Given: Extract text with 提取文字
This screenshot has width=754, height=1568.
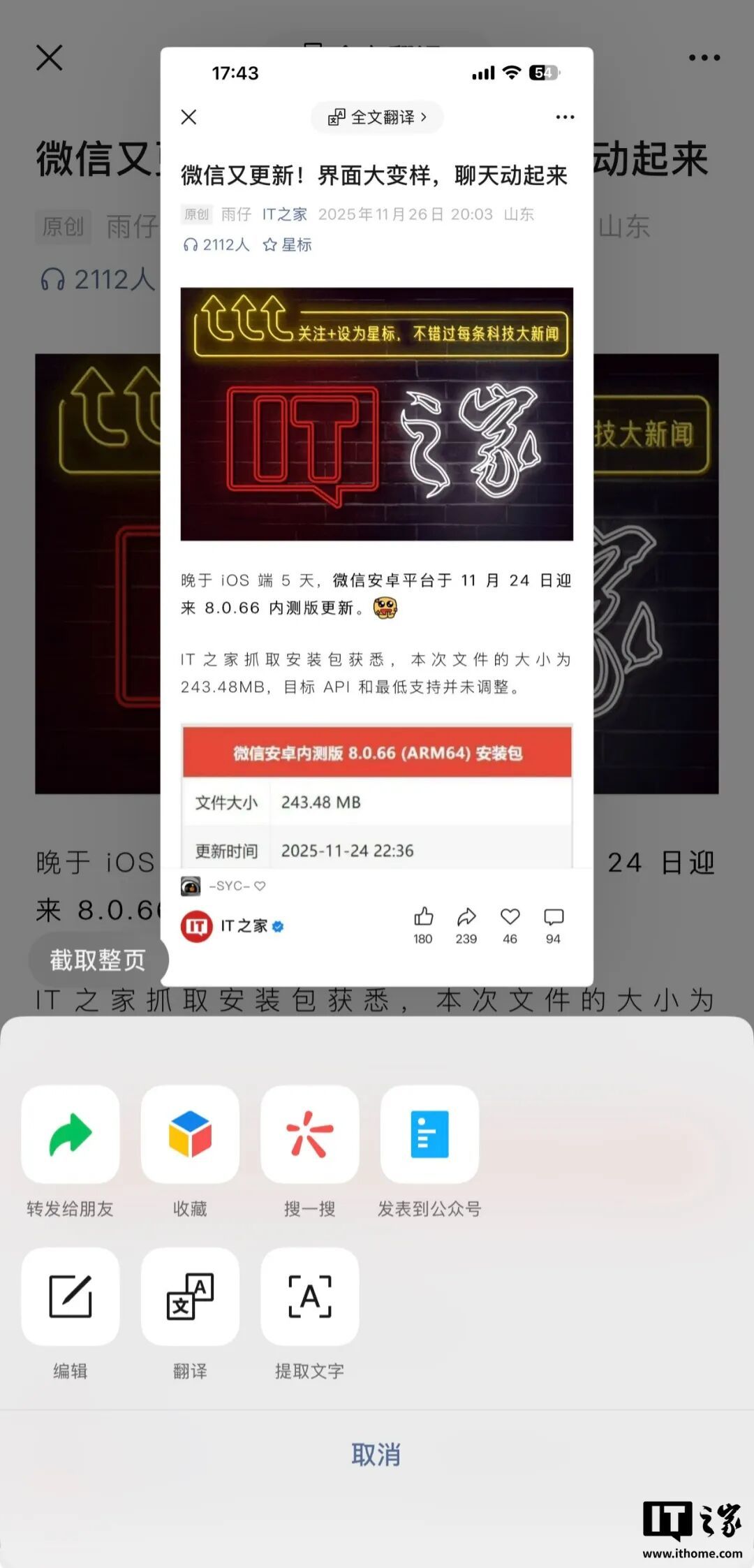Looking at the screenshot, I should pos(309,1296).
